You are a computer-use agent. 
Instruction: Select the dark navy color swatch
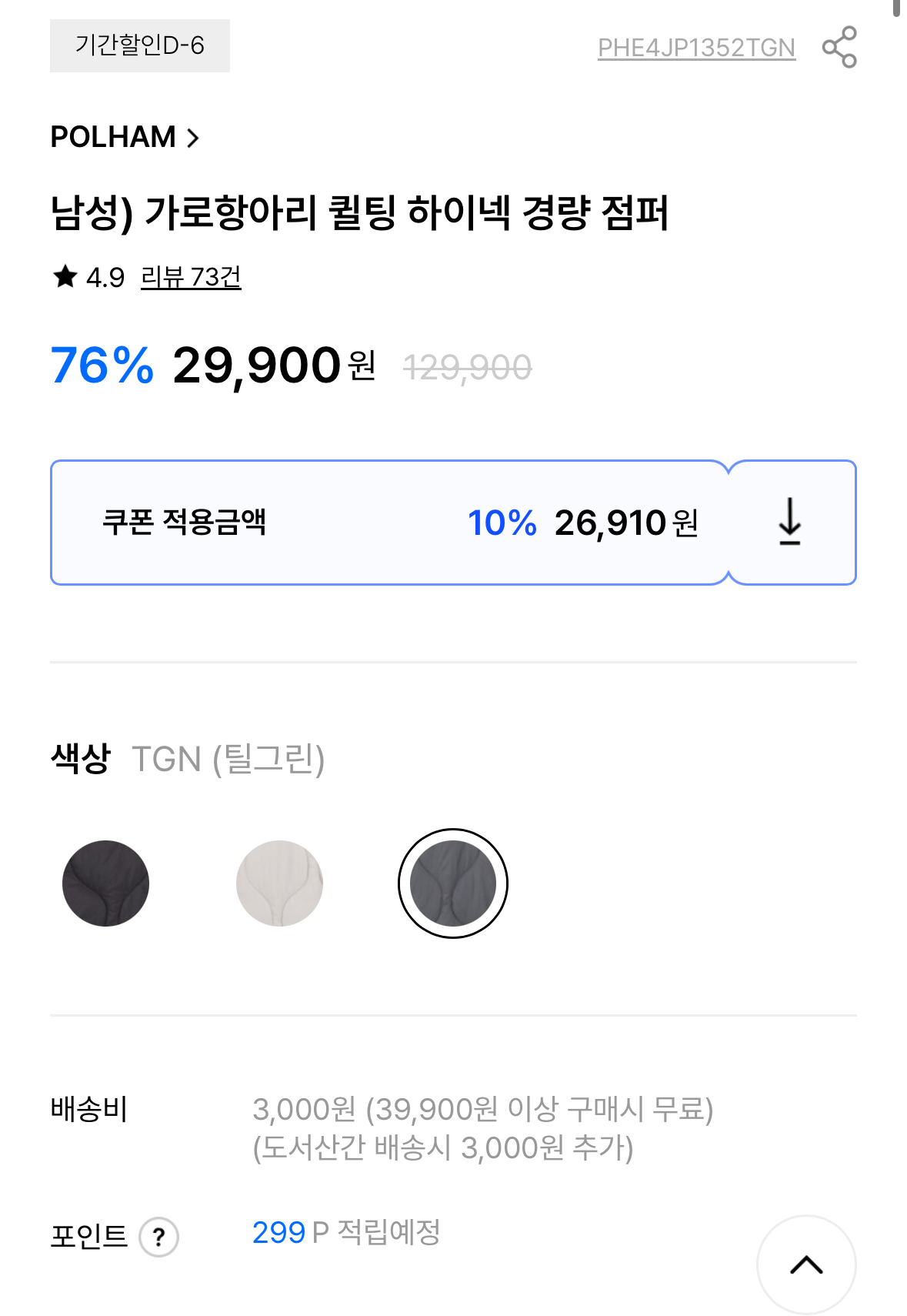[105, 883]
